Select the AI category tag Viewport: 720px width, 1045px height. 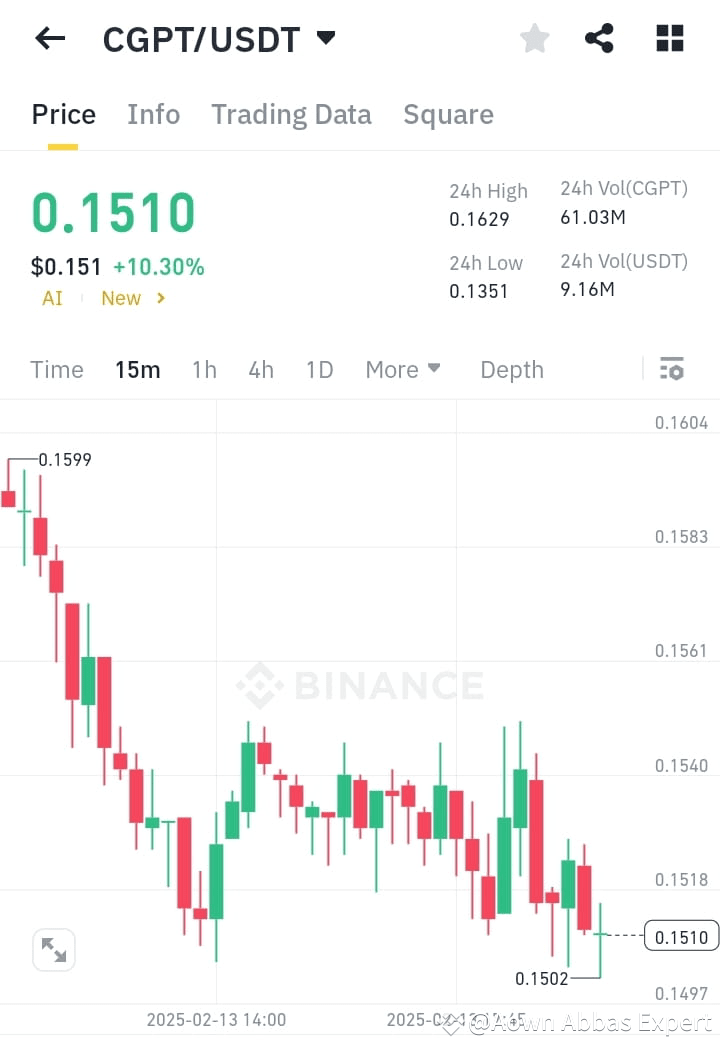tap(52, 298)
